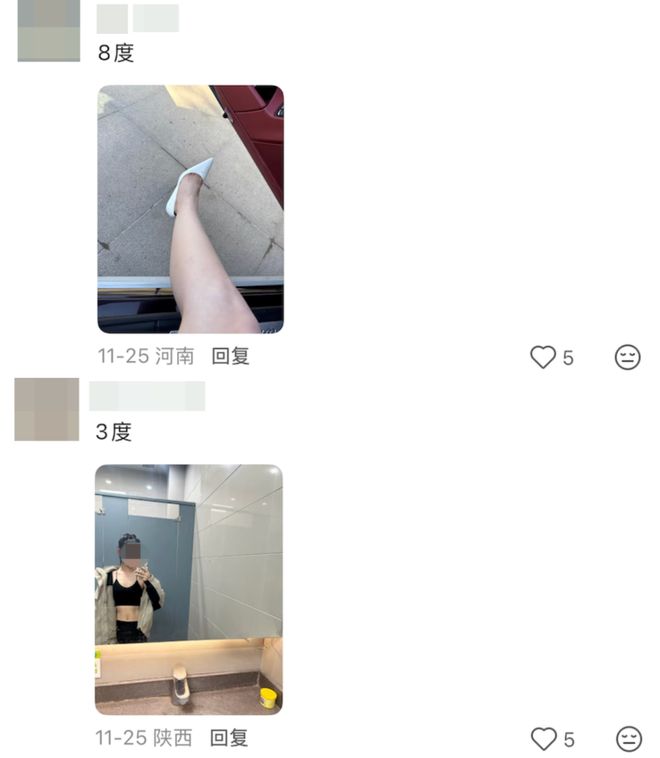Reply to the 3度 comment from 陕西
660x758 pixels.
pos(228,738)
